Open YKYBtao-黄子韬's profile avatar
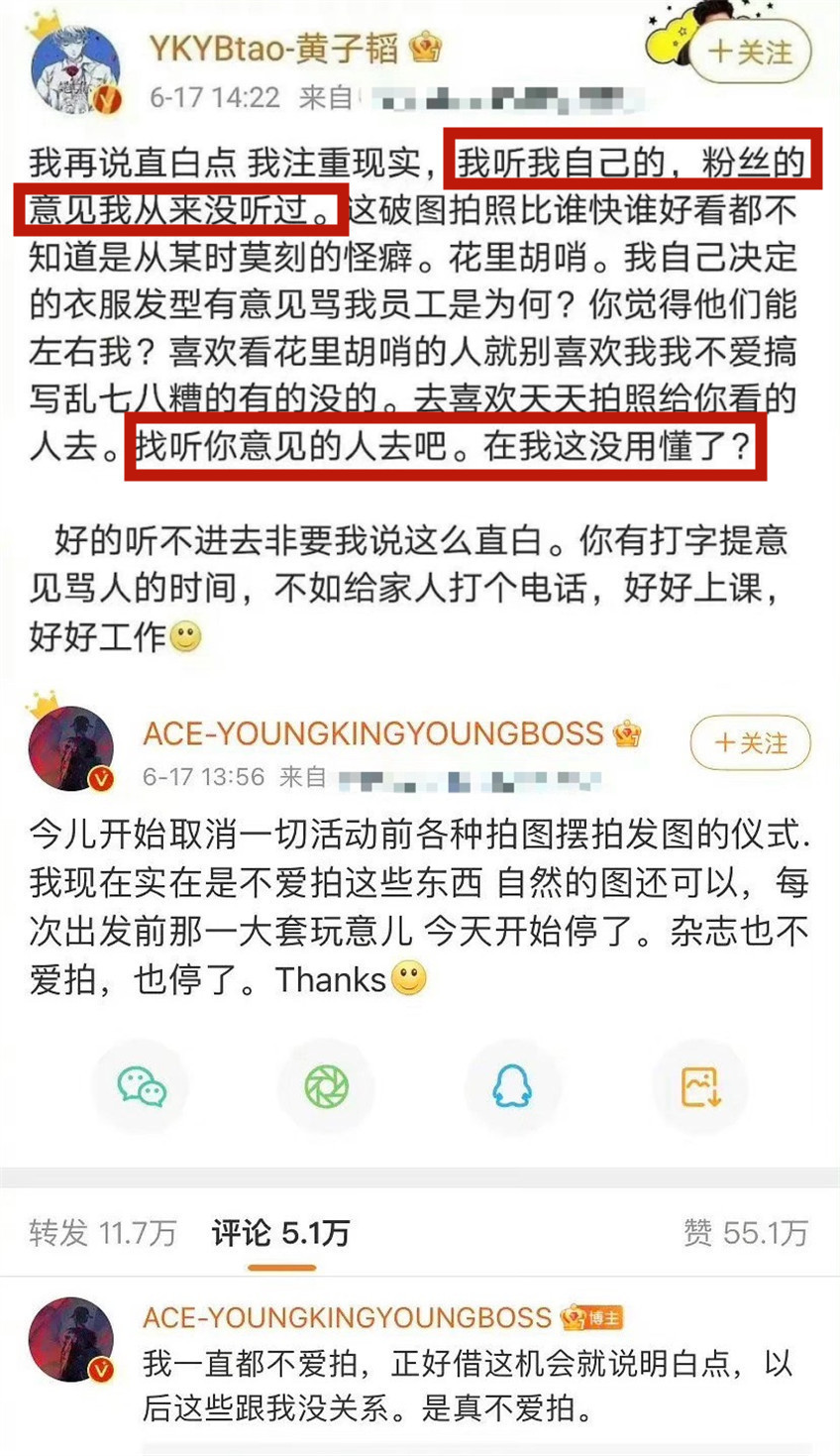 click(75, 67)
